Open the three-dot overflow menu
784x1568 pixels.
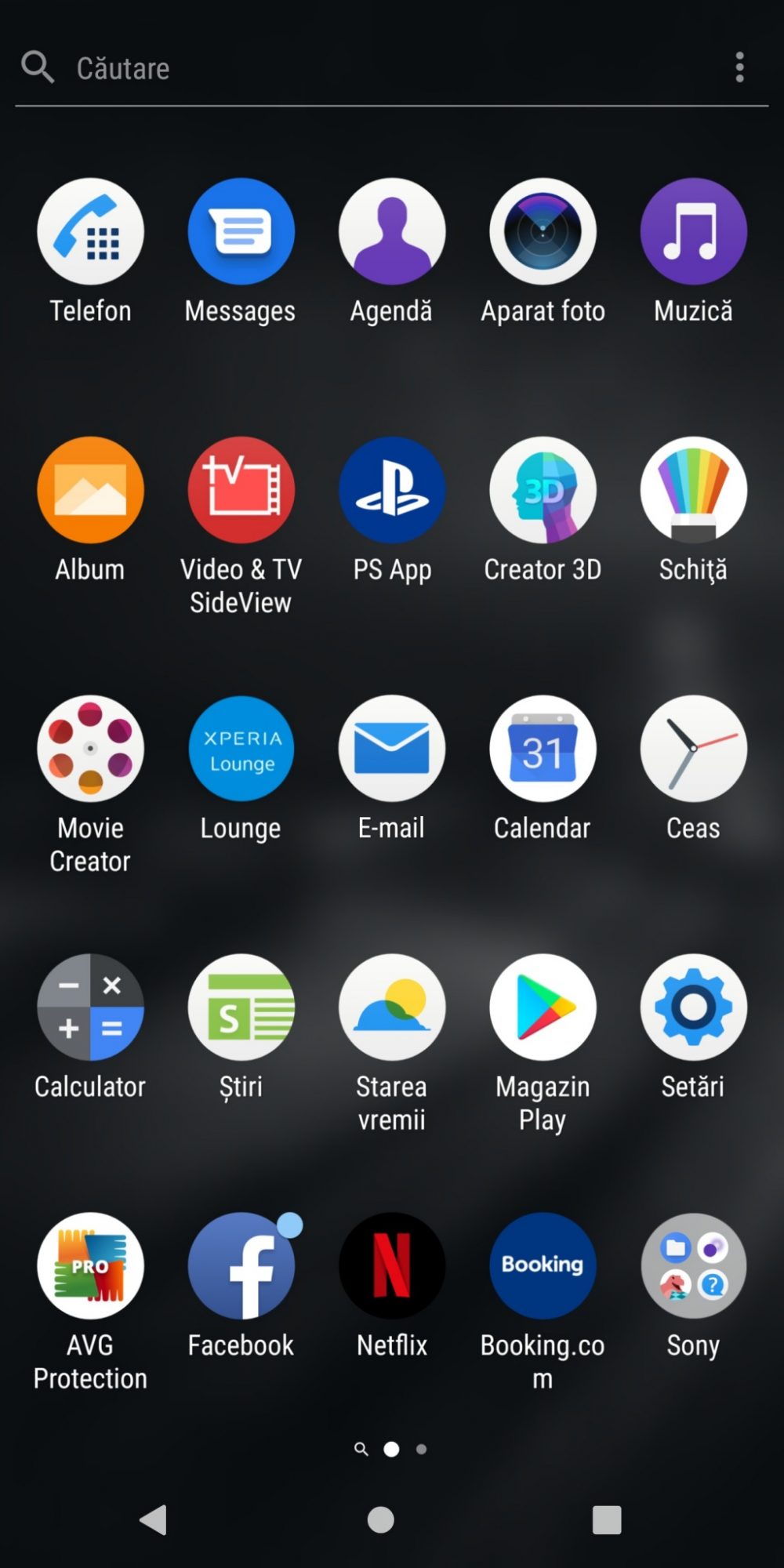[x=739, y=67]
